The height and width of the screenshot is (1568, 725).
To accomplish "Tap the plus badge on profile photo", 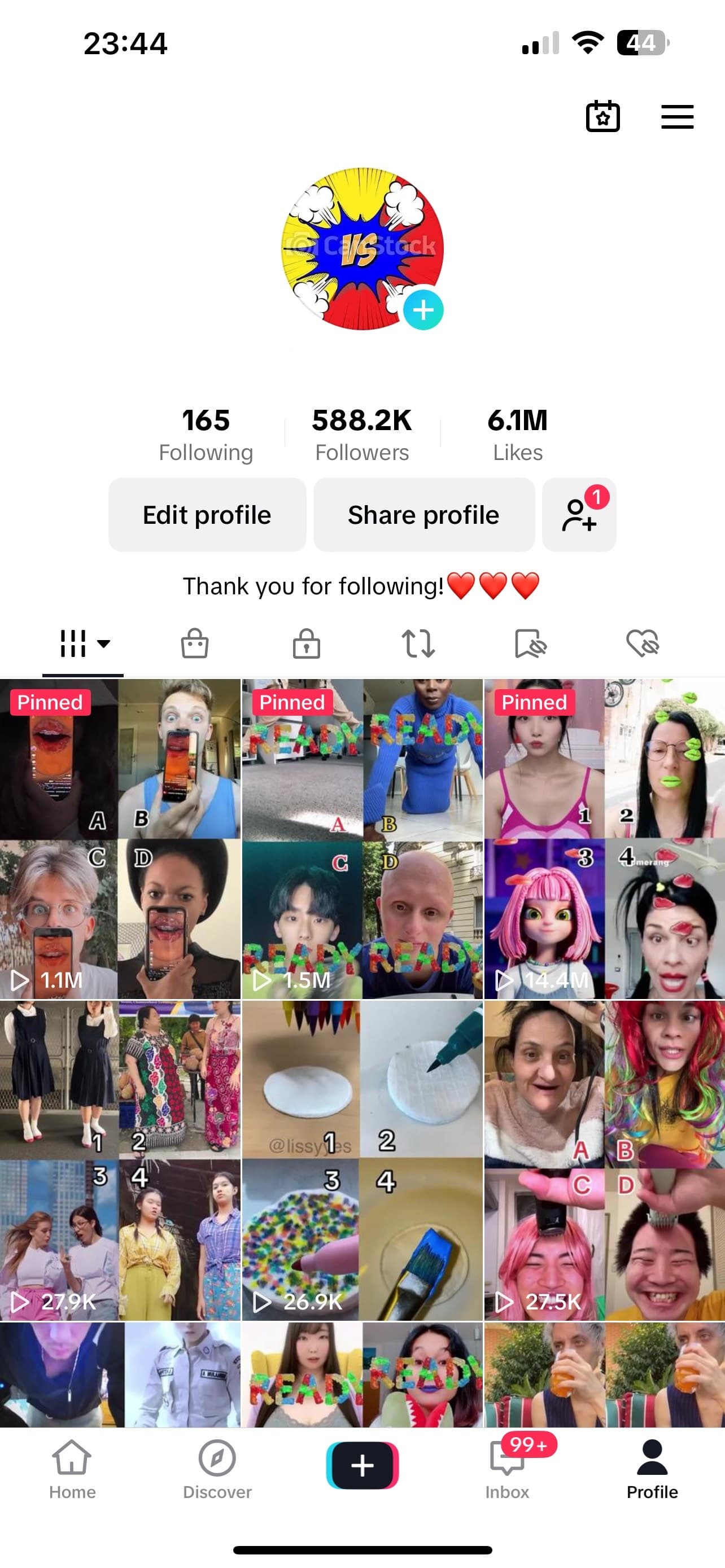I will (423, 310).
